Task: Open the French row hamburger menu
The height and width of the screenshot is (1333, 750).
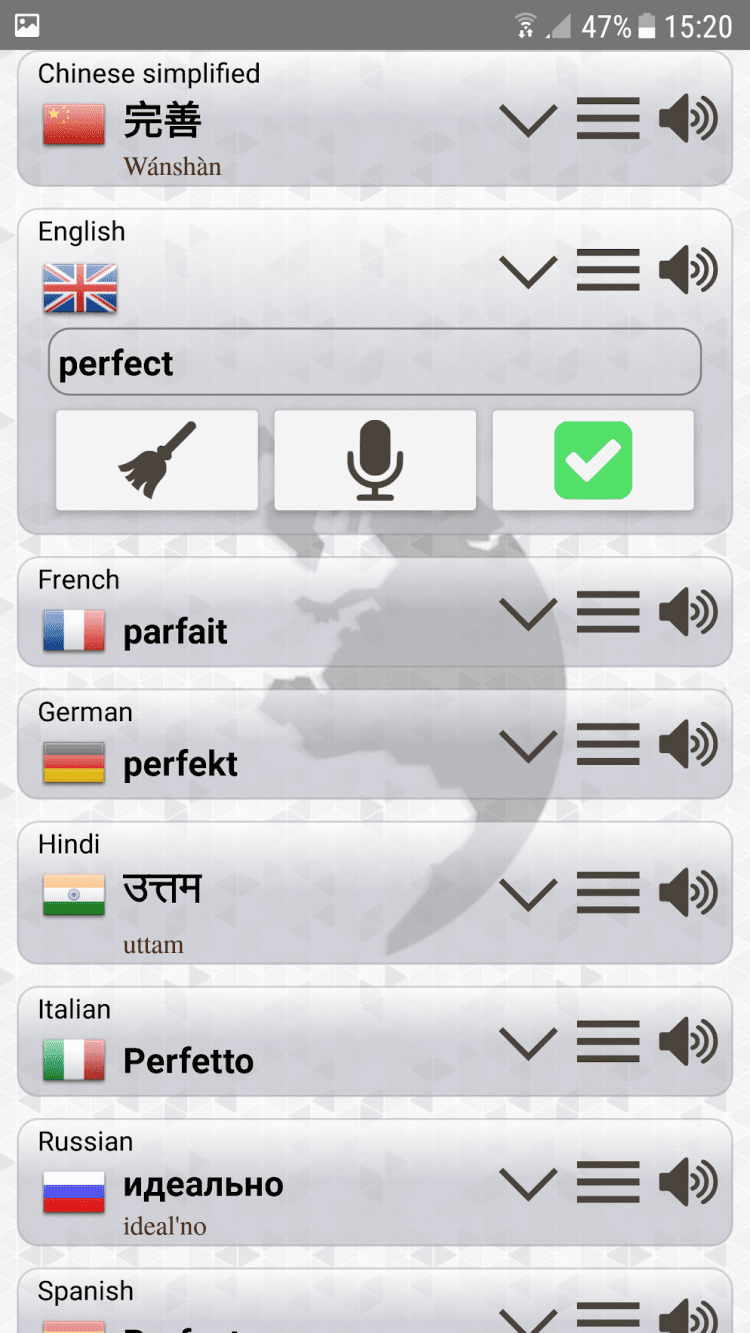Action: [x=608, y=612]
